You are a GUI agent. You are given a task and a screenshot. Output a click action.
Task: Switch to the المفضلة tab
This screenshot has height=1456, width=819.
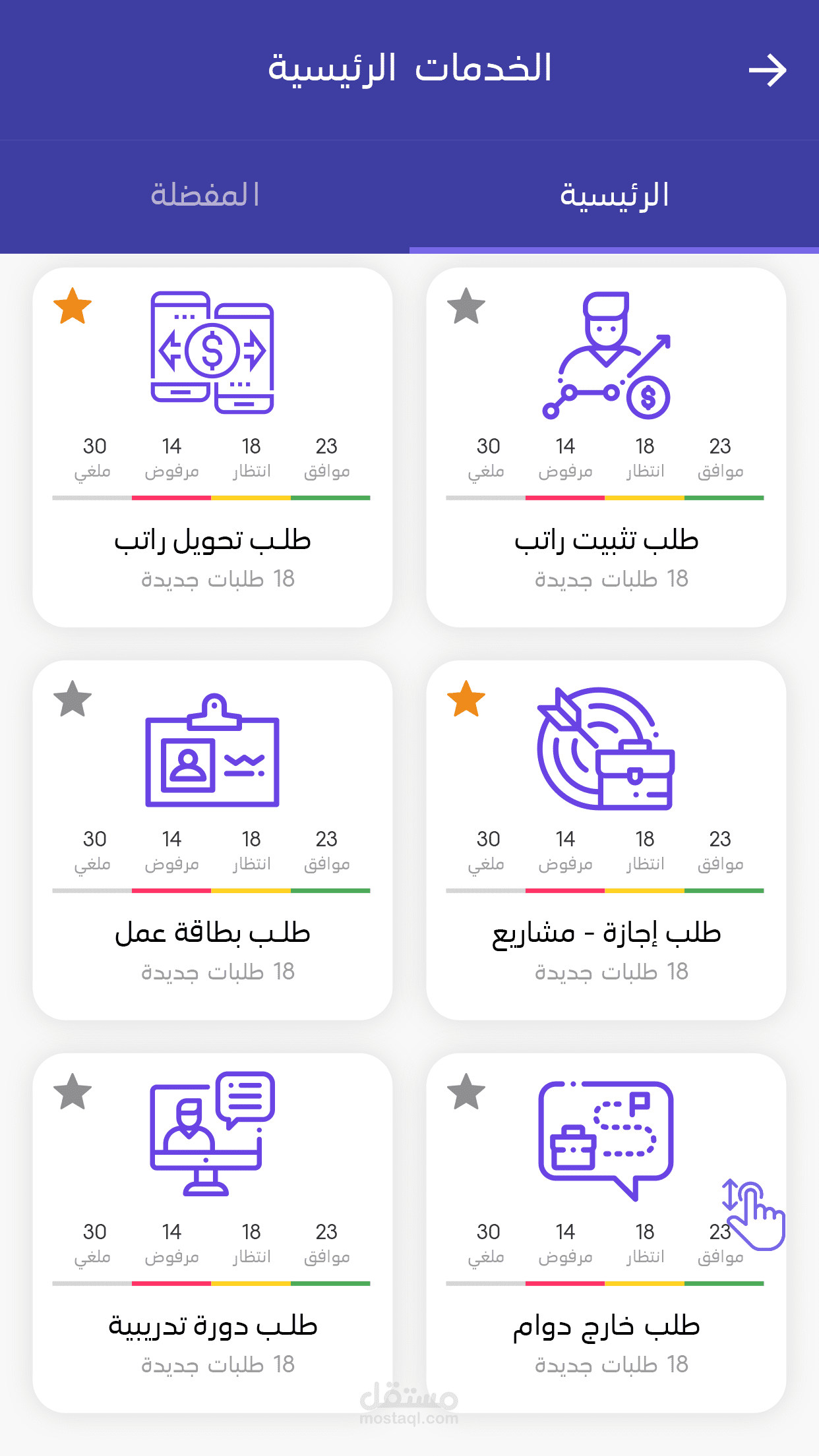point(204,196)
